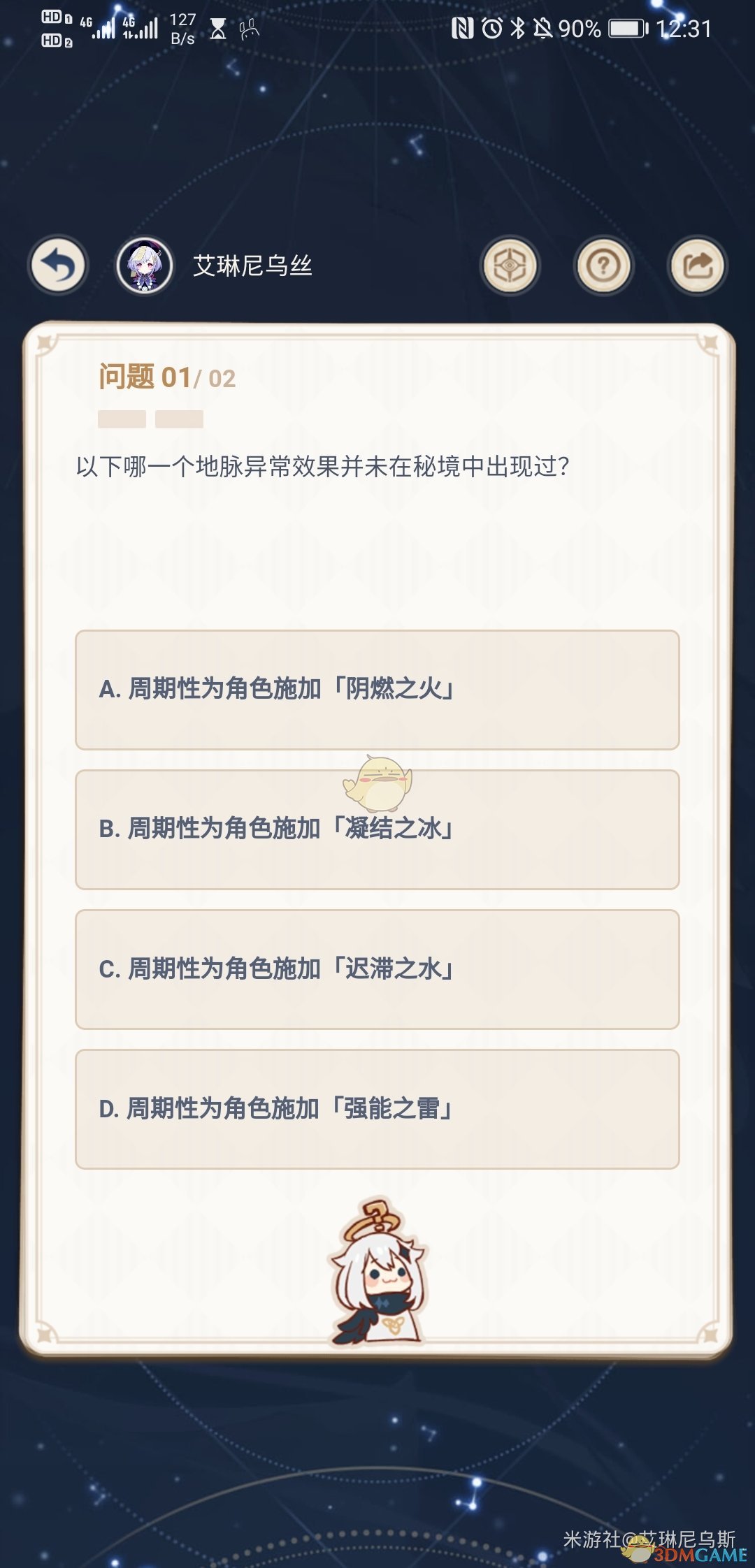Open the help question mark icon

point(603,266)
